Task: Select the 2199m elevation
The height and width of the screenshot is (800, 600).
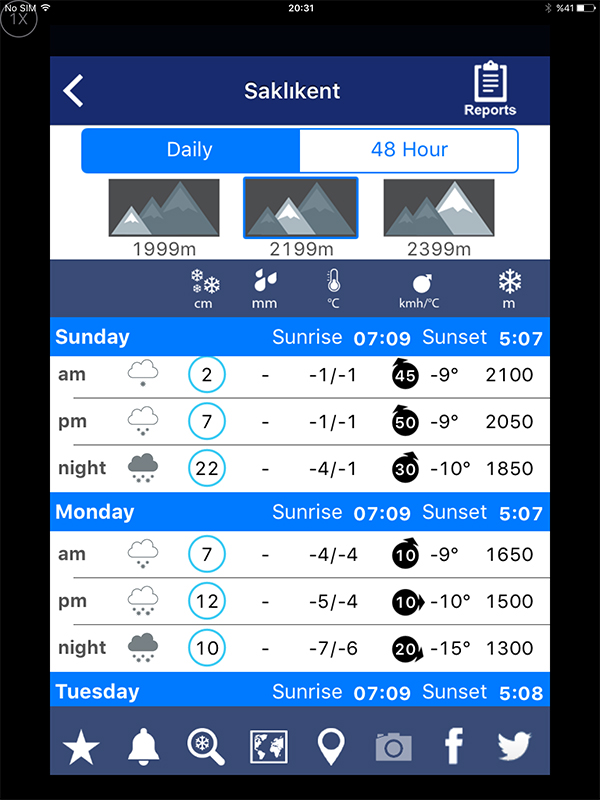Action: (x=301, y=216)
